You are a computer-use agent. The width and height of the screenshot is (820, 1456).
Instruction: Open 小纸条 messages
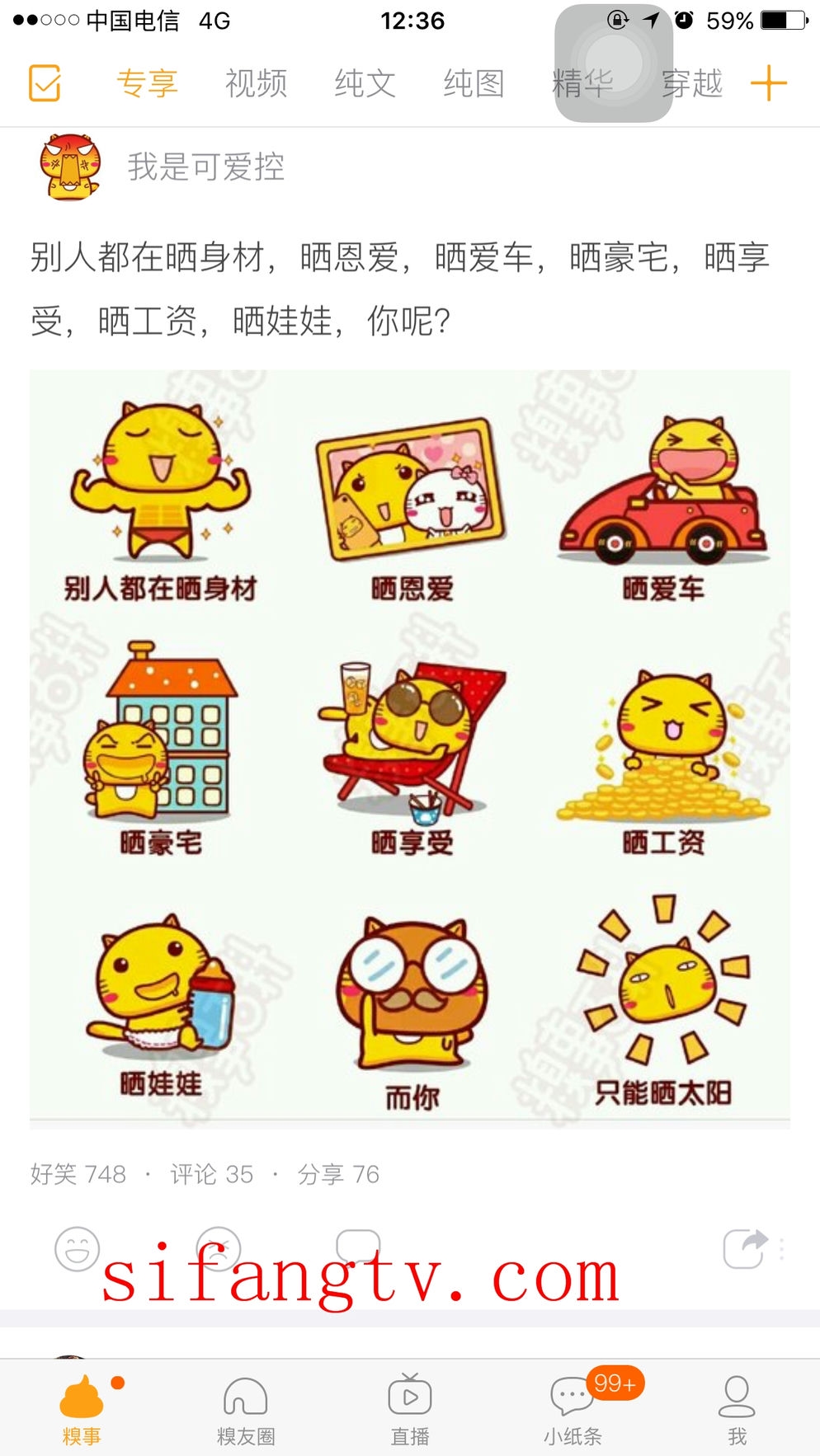[x=573, y=1411]
